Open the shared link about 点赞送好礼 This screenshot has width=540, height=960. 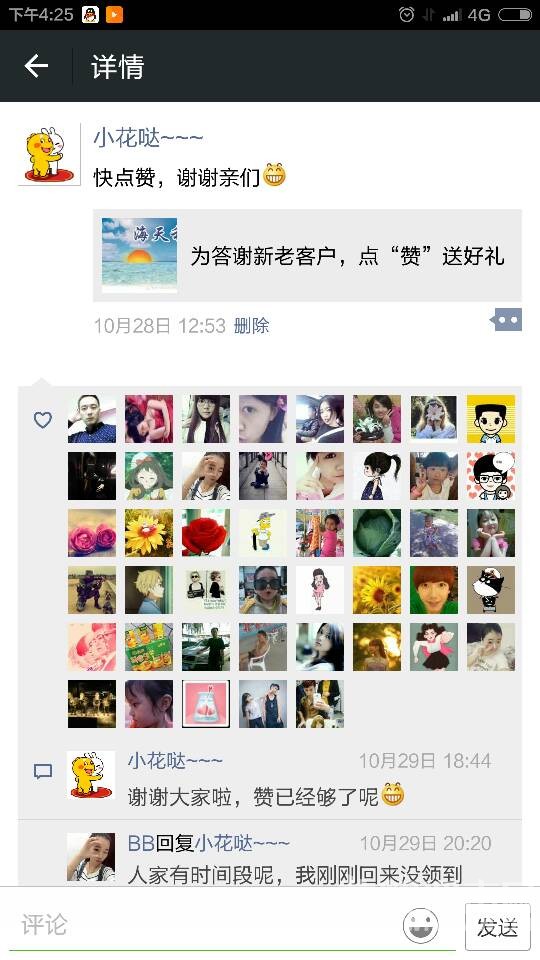[x=307, y=255]
